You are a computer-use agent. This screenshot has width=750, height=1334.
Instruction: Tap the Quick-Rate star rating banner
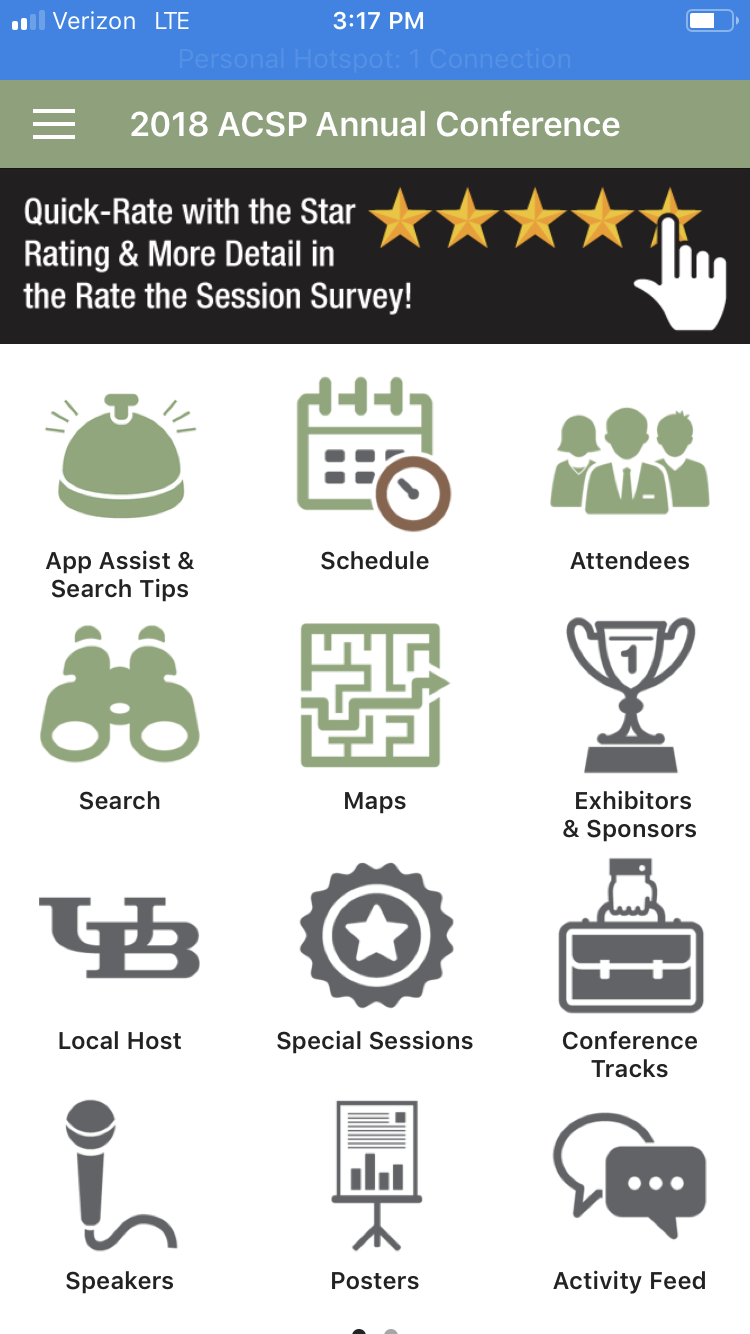pyautogui.click(x=374, y=256)
